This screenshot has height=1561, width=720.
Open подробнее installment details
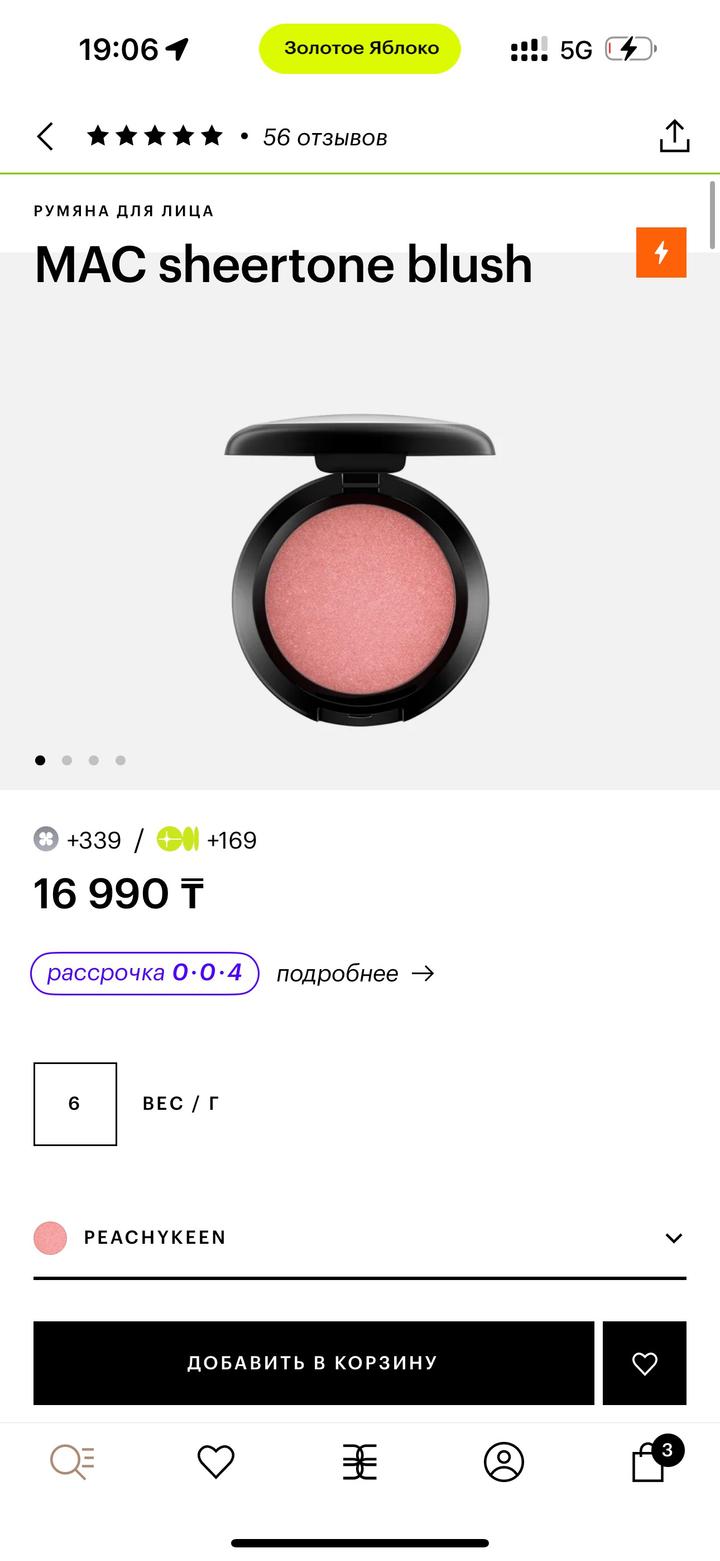355,973
